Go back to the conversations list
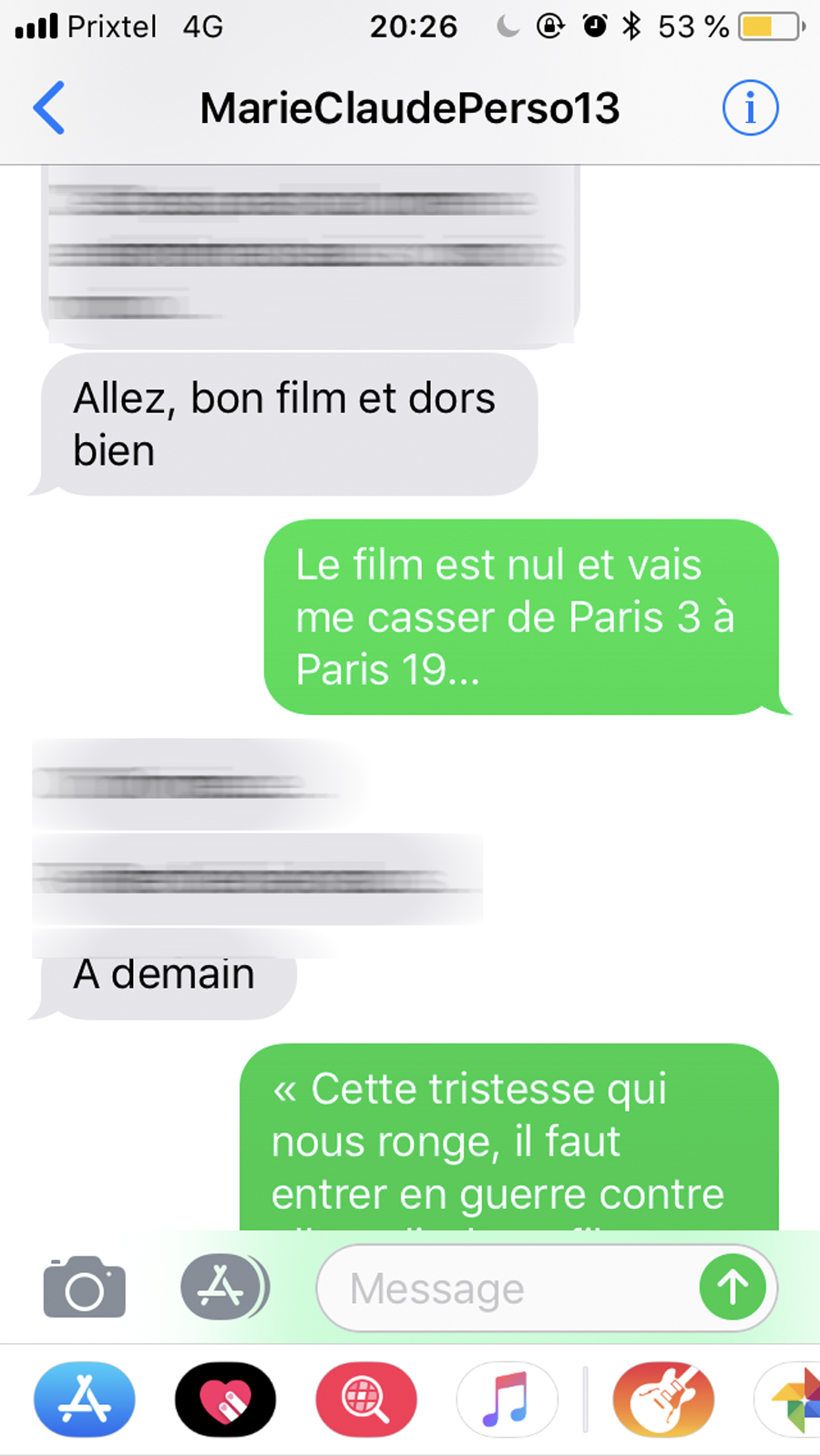The image size is (820, 1456). click(x=49, y=108)
